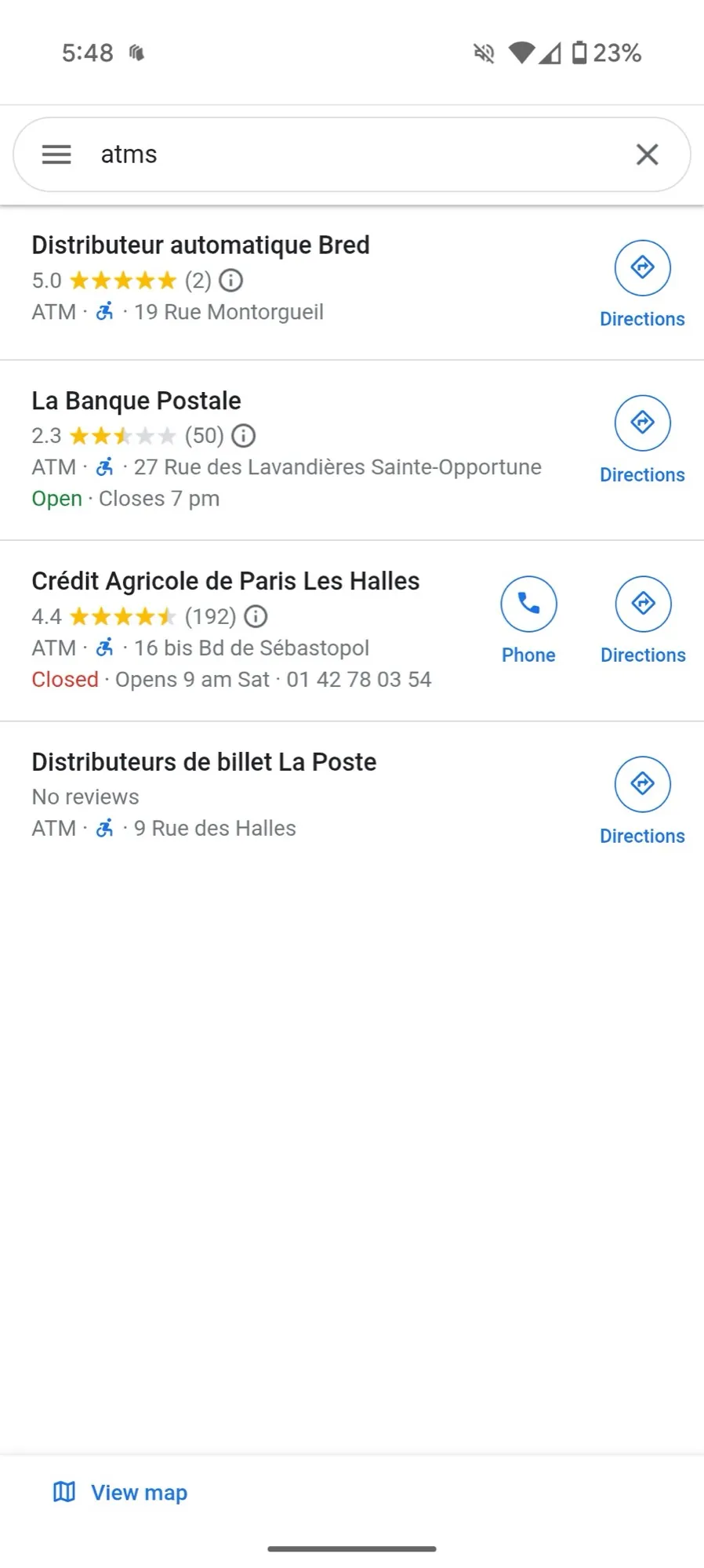Get directions to Distributeurs de billet La Poste

tap(642, 800)
